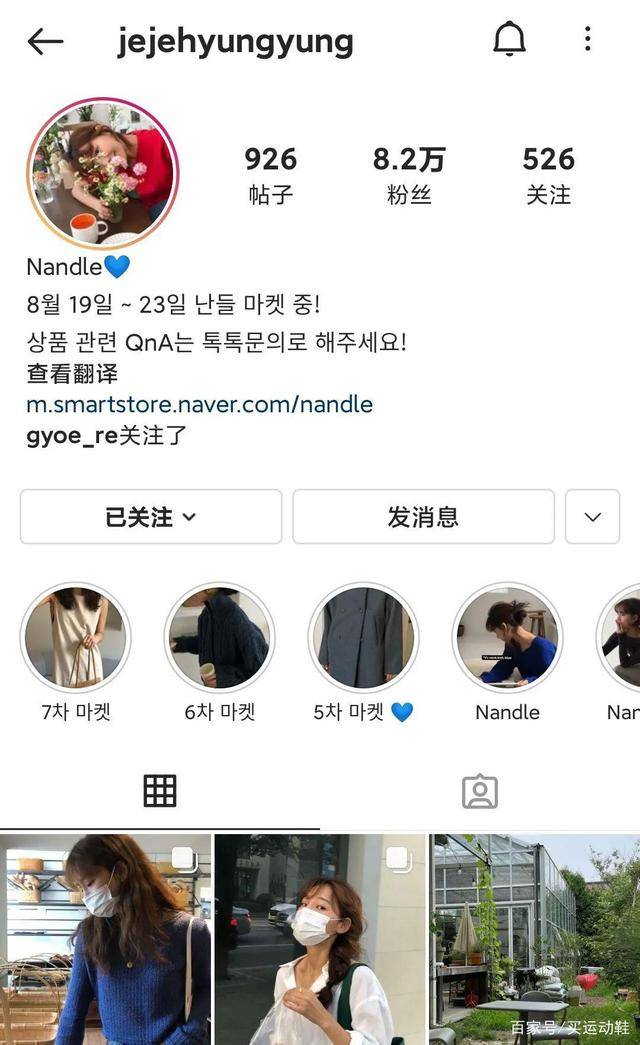640x1045 pixels.
Task: Switch to the grid posts tab
Action: [x=160, y=791]
